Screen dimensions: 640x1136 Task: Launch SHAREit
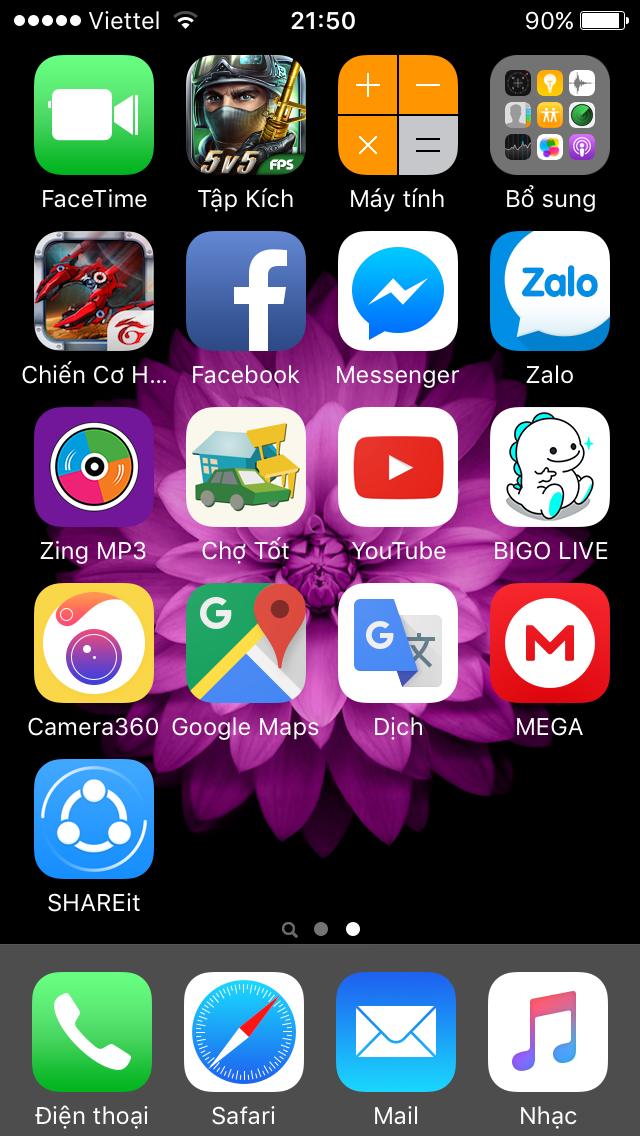[93, 819]
